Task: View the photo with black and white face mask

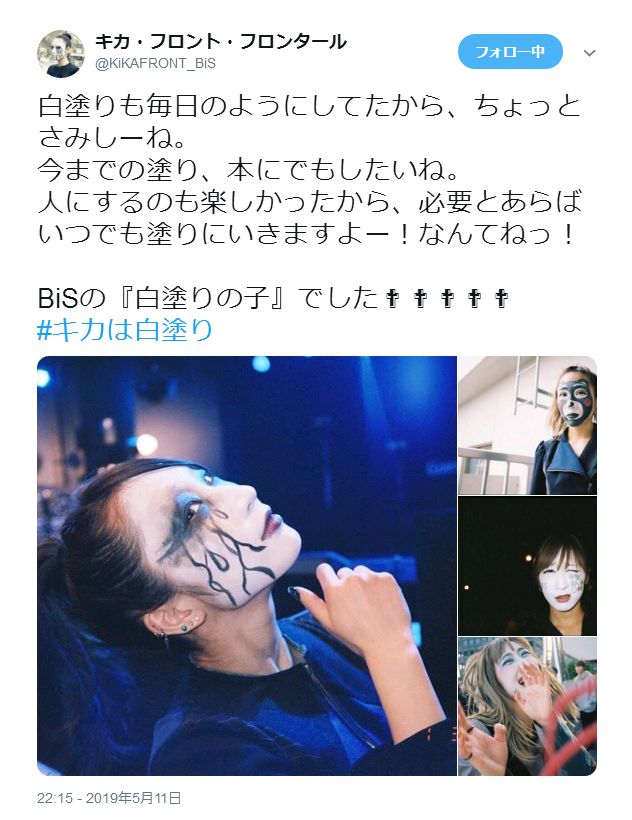Action: click(x=527, y=425)
